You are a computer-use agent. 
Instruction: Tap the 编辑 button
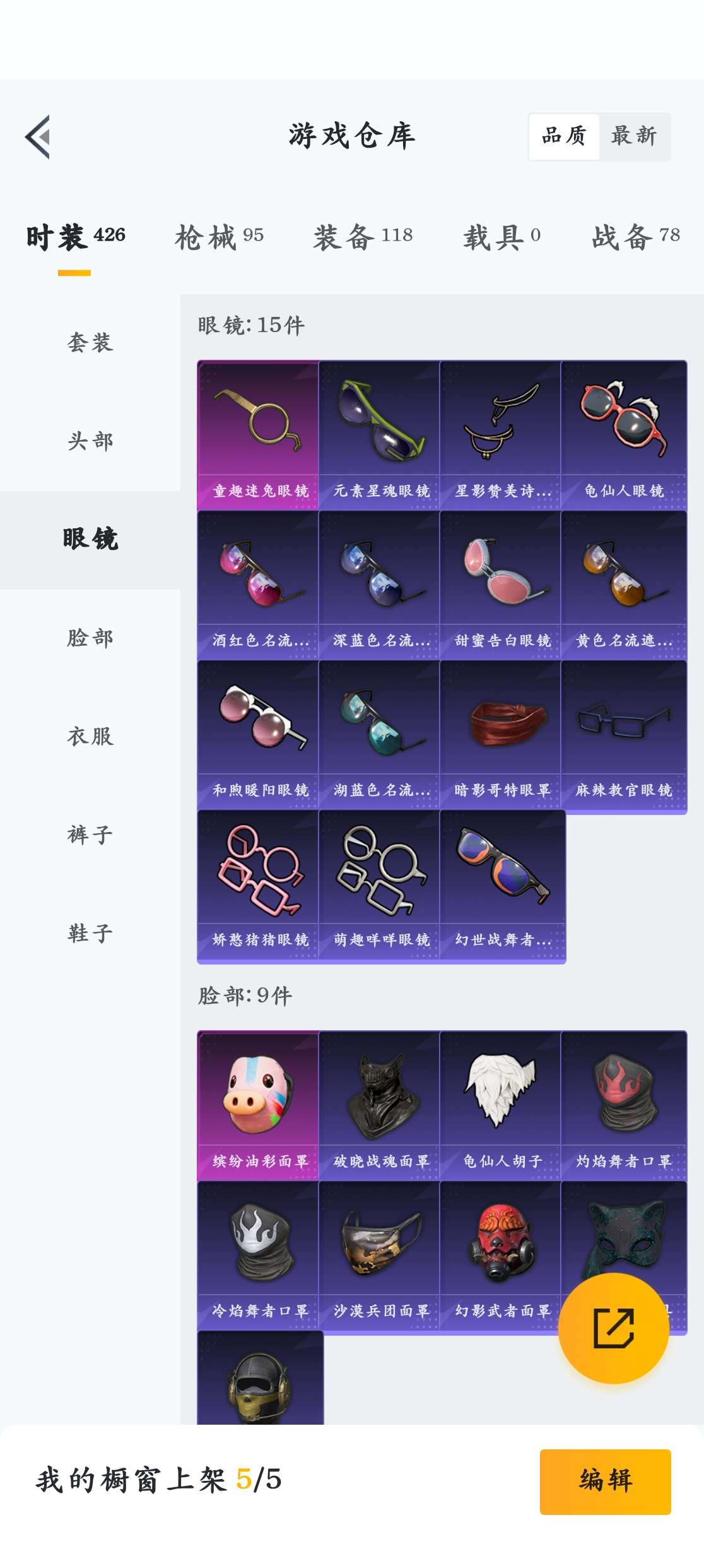[605, 1481]
